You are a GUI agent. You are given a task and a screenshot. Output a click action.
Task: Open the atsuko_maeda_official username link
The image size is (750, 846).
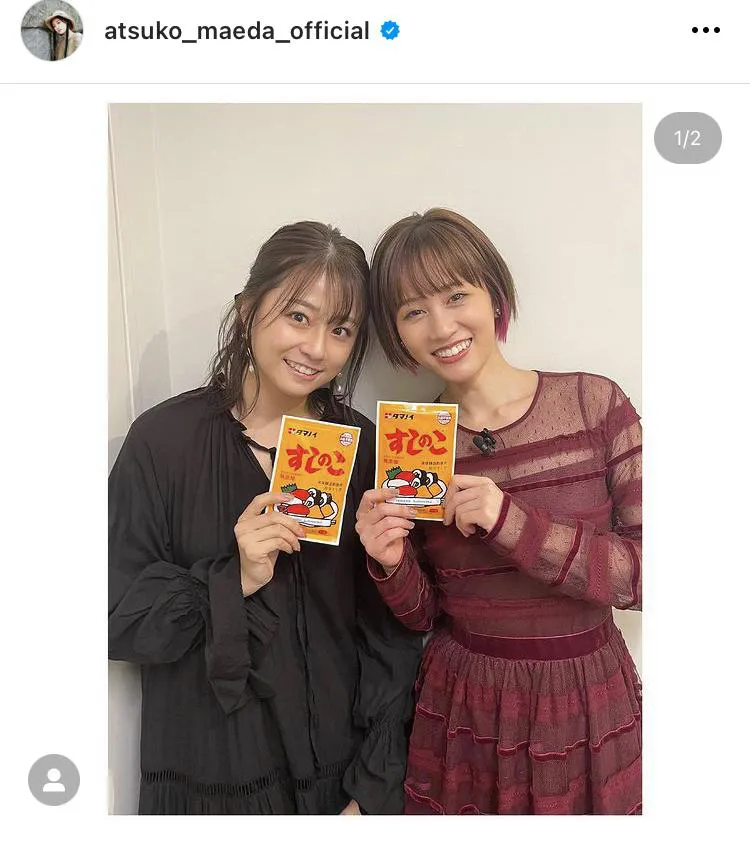(237, 31)
